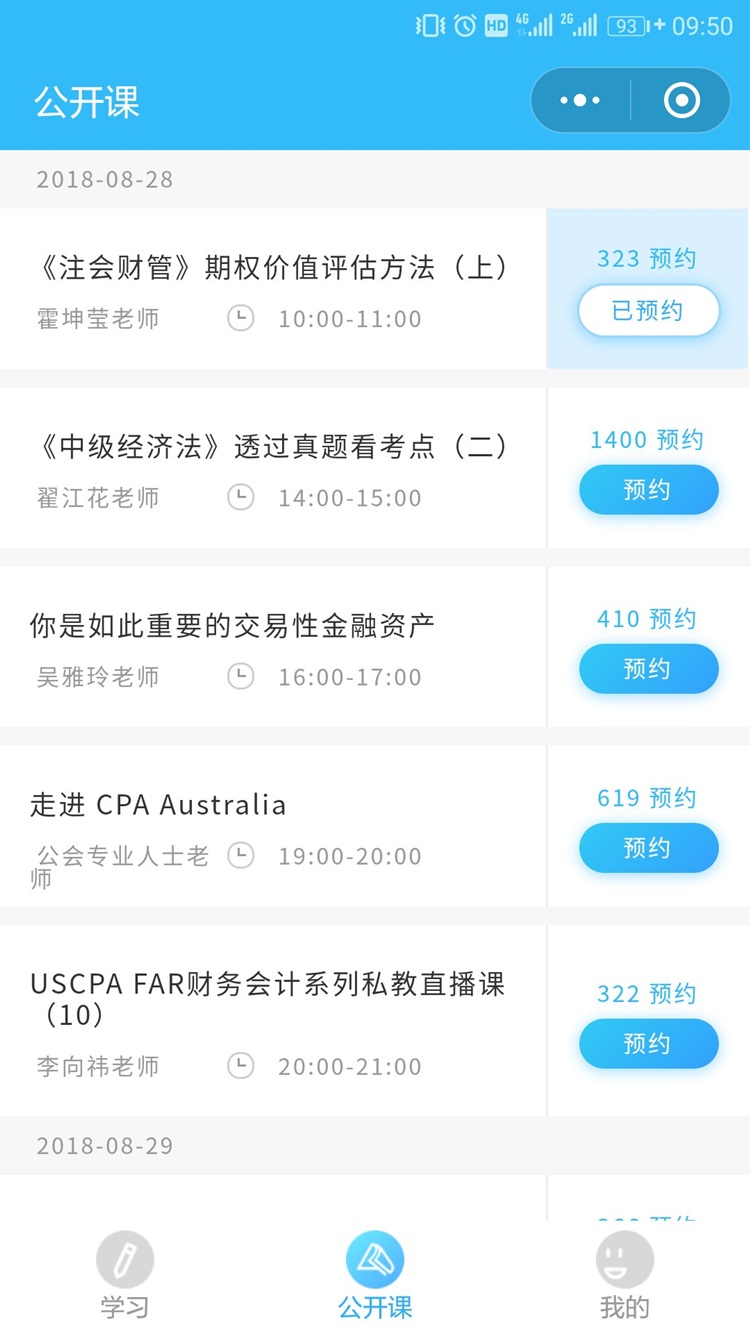The width and height of the screenshot is (750, 1333).
Task: Open the 走进 CPA Australia course
Action: (x=158, y=805)
